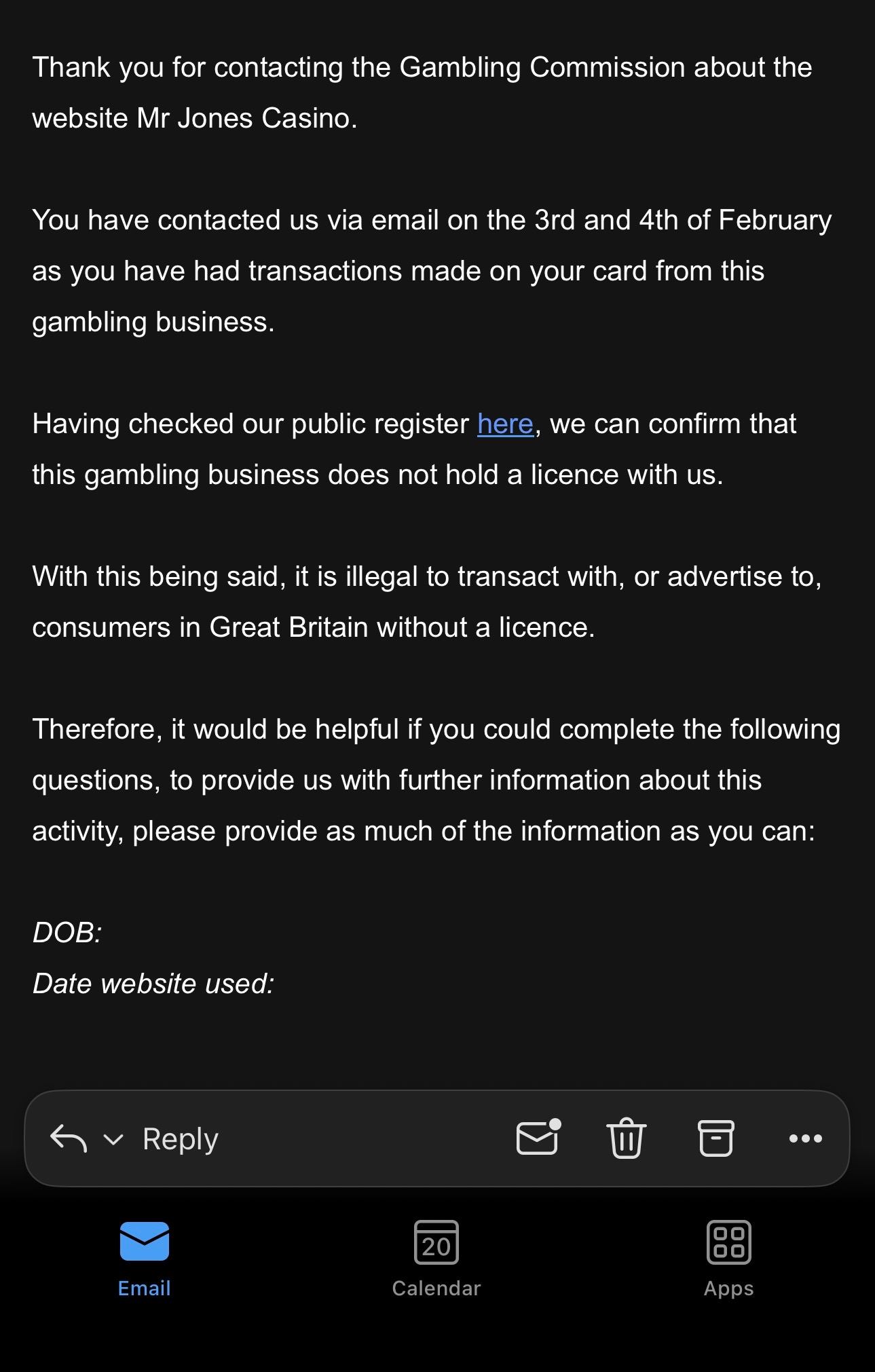
Task: Delete this email with the trash icon
Action: point(626,1138)
